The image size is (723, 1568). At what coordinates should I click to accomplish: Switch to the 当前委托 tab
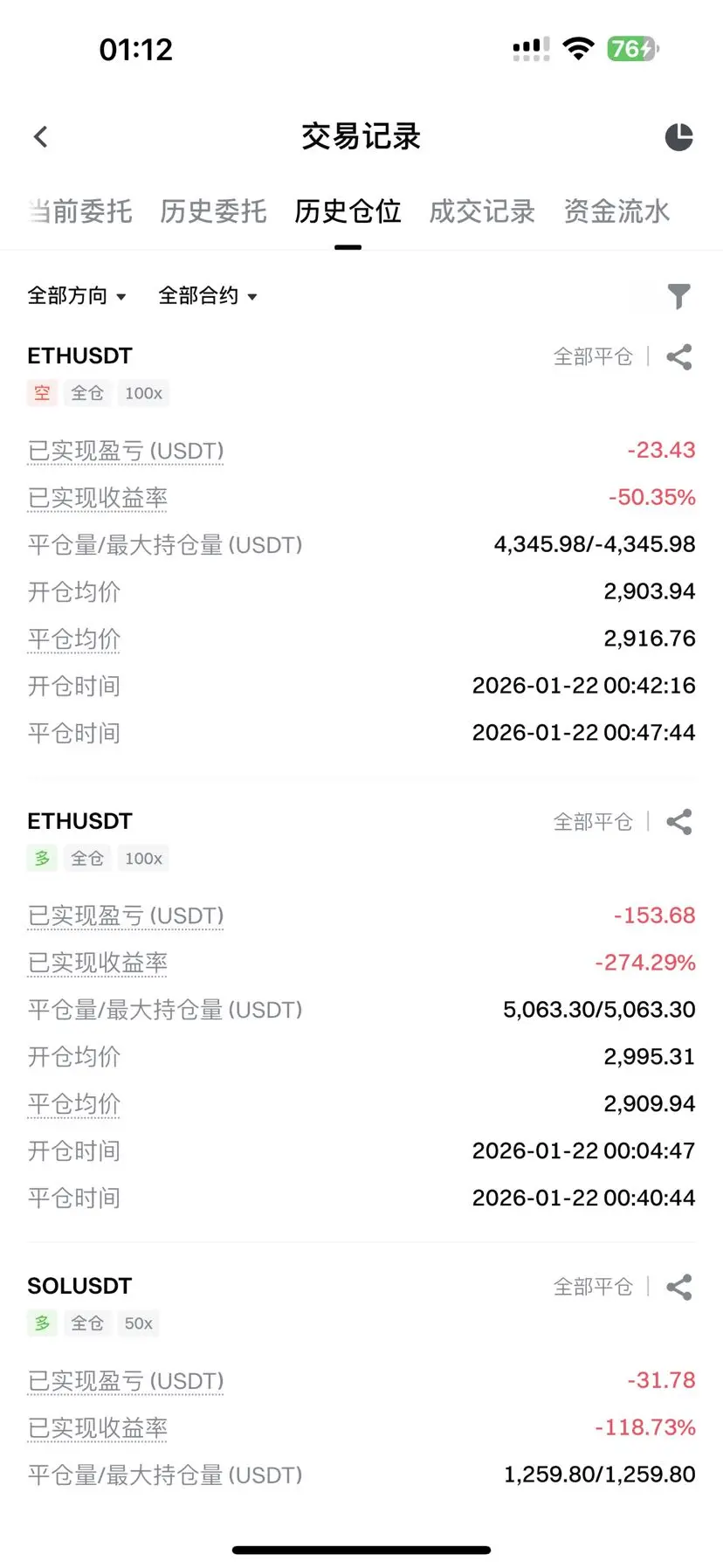(x=80, y=211)
